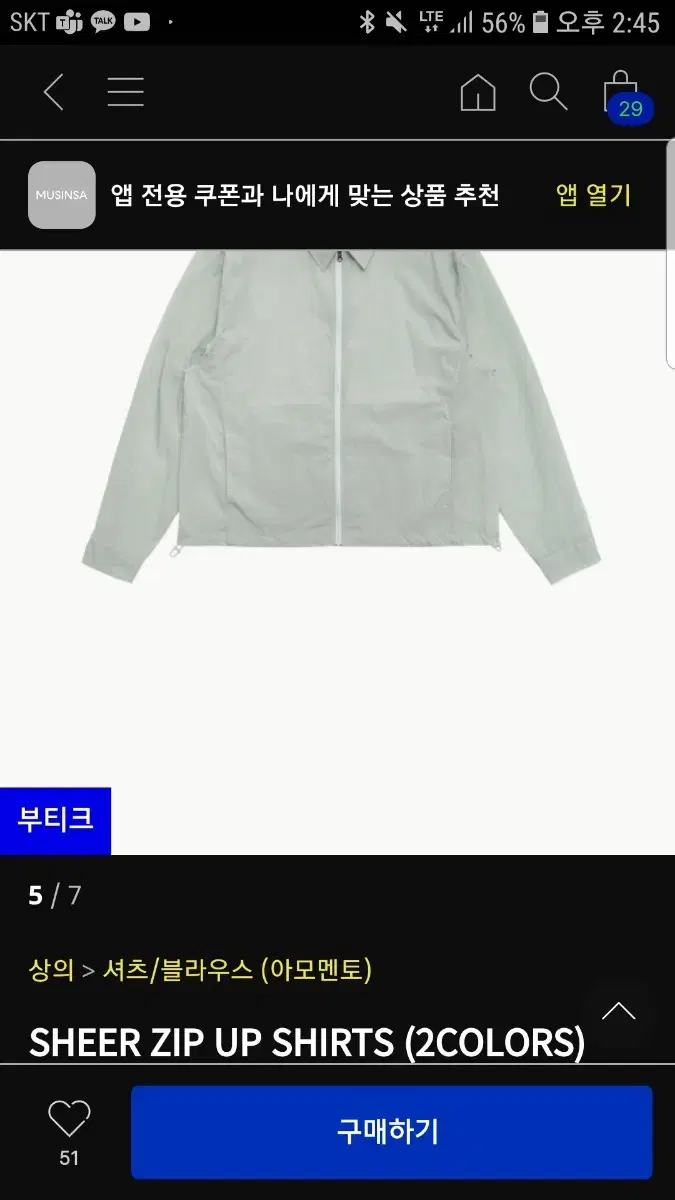Go to the home page icon

[x=478, y=93]
